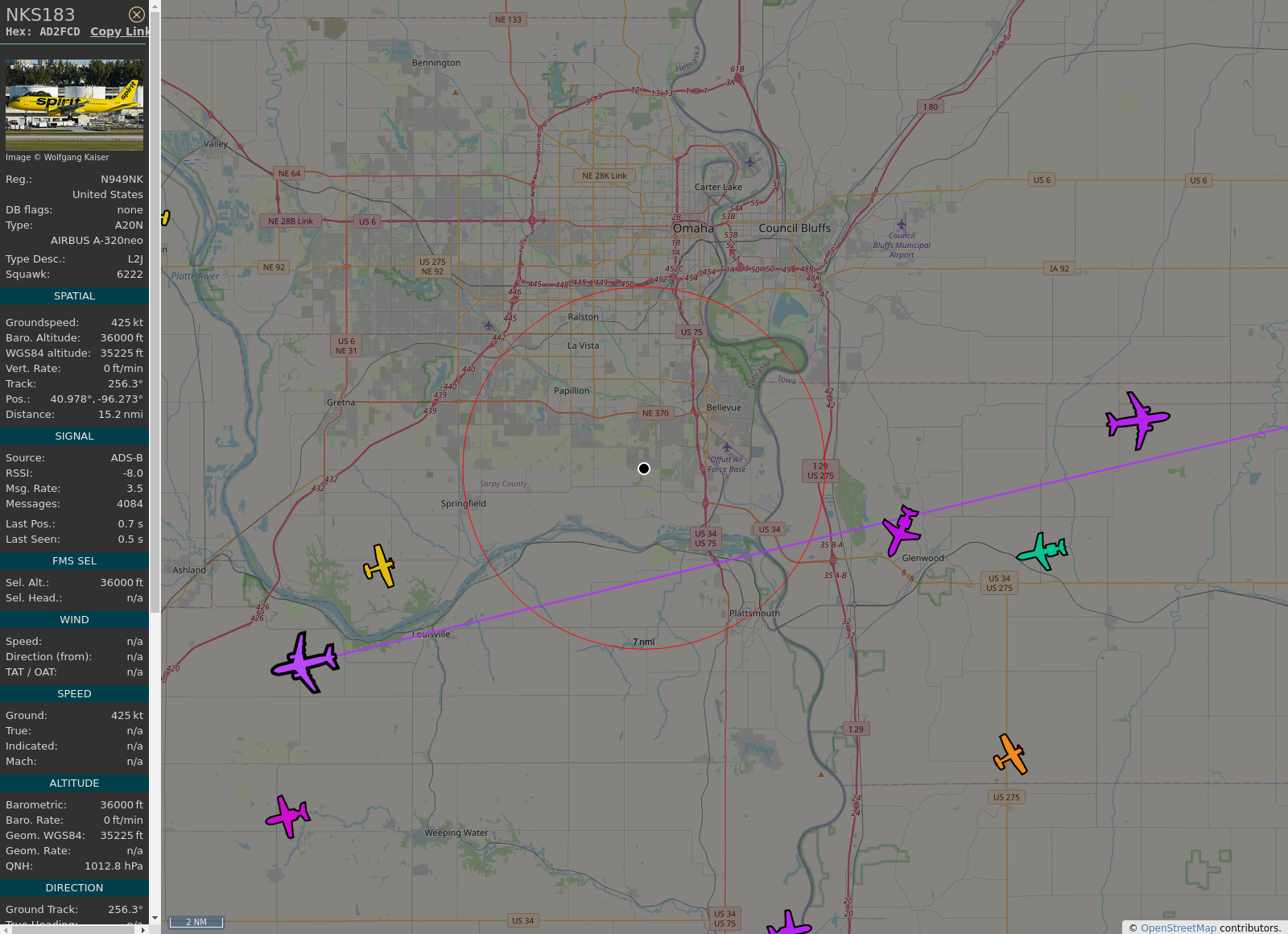Close the NKS183 aircraft details panel

point(137,14)
